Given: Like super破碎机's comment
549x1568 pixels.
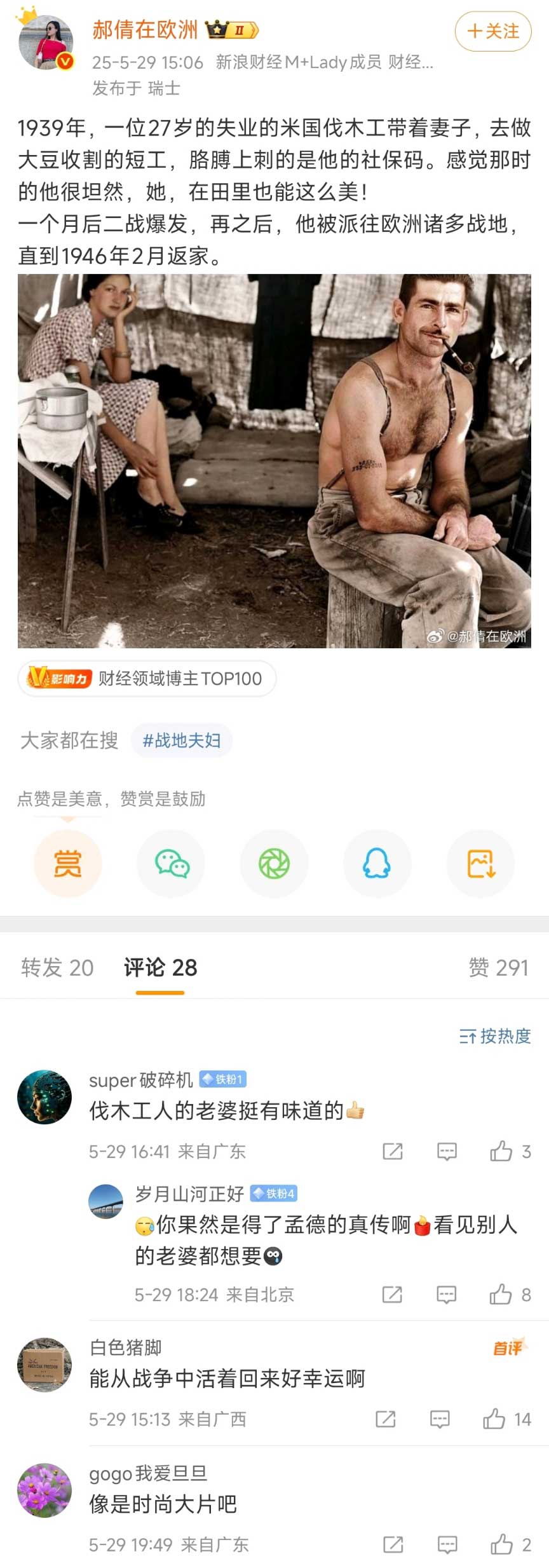Looking at the screenshot, I should (501, 1151).
